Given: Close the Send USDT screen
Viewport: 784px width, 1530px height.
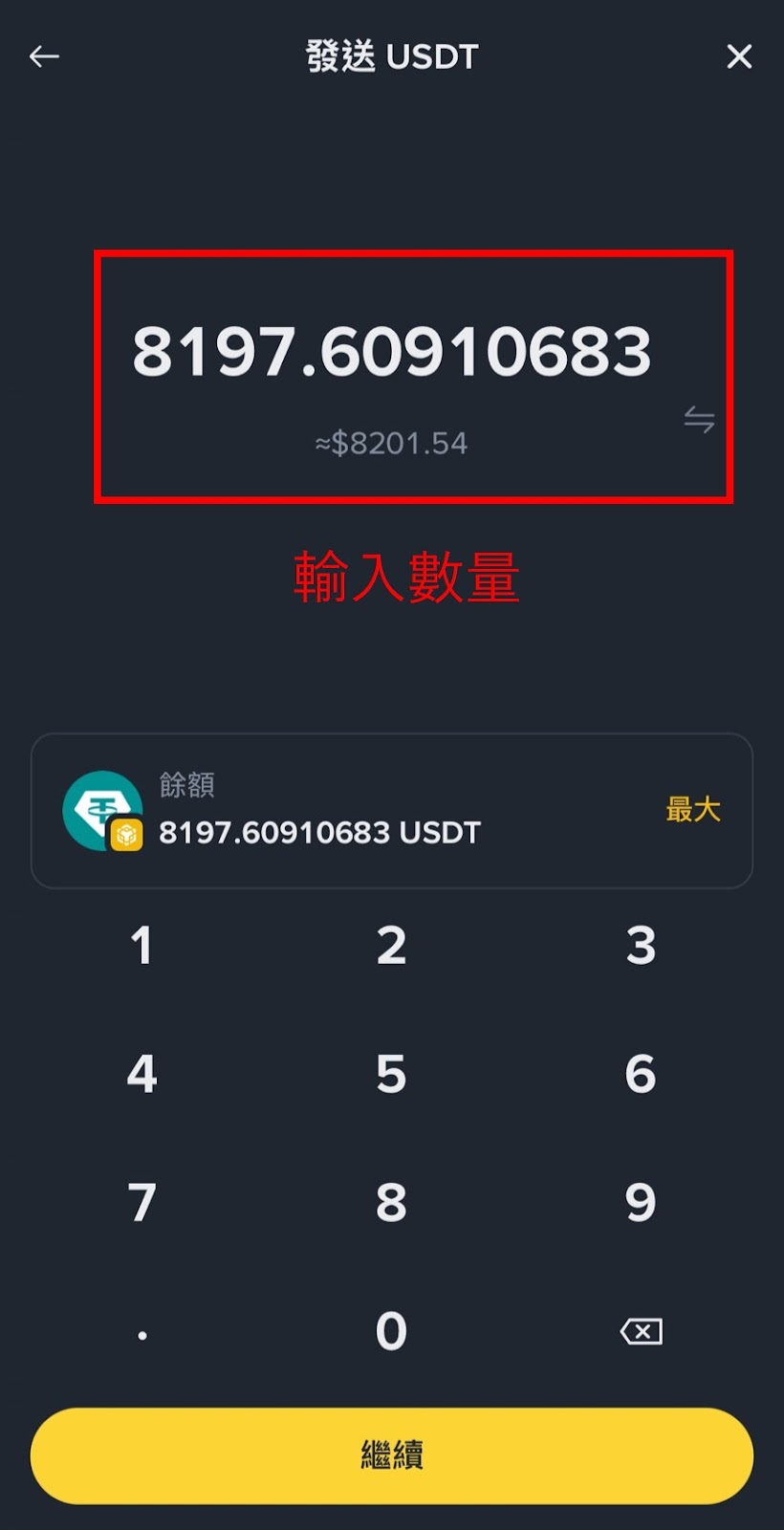Looking at the screenshot, I should coord(739,57).
